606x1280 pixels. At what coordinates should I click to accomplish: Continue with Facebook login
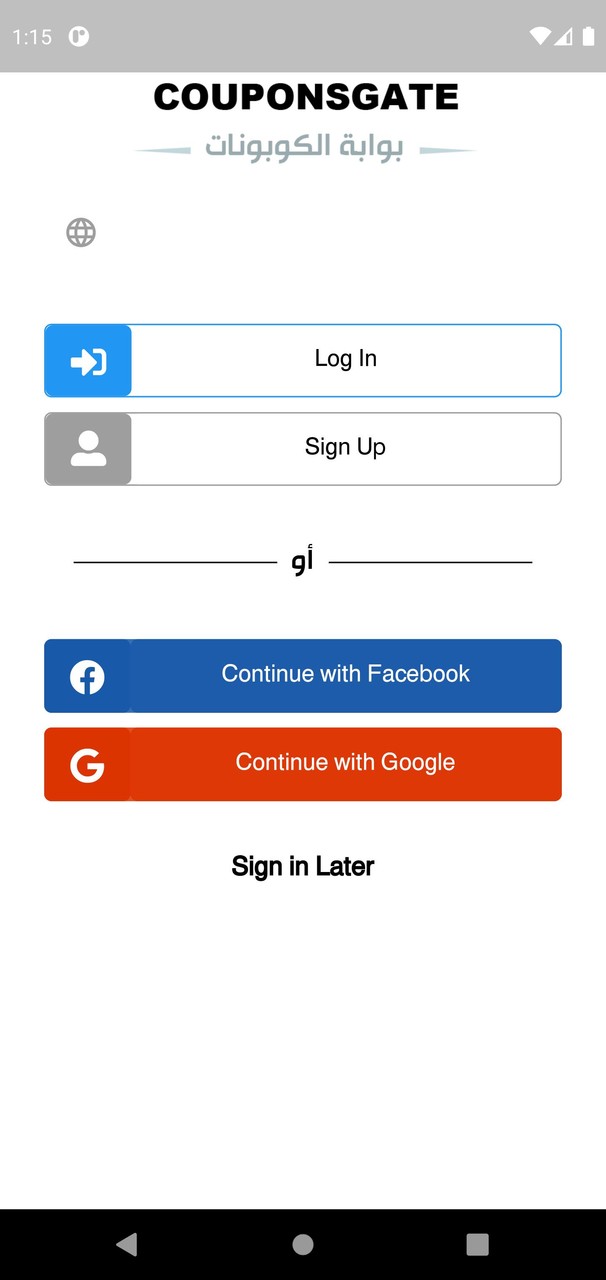pyautogui.click(x=303, y=675)
